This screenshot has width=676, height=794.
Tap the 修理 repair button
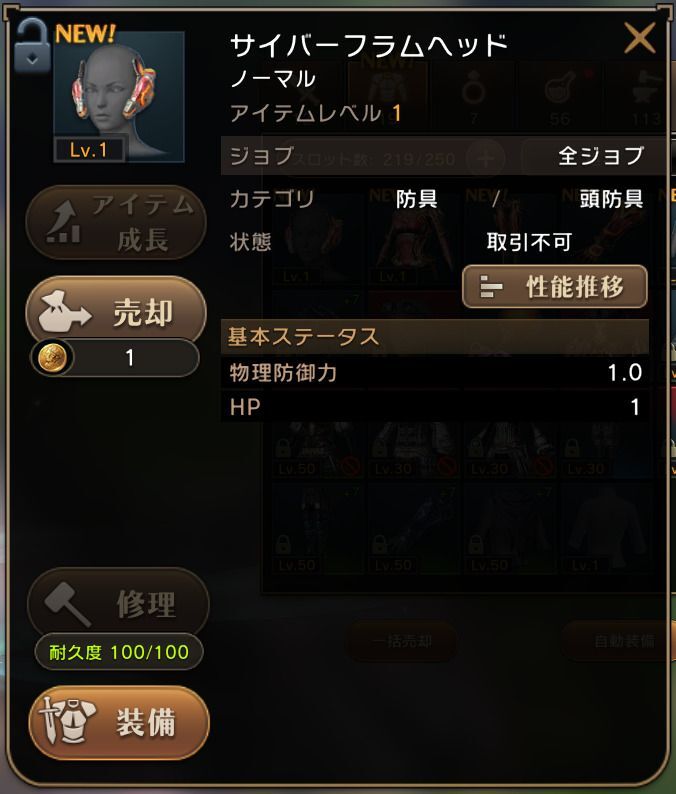point(118,604)
